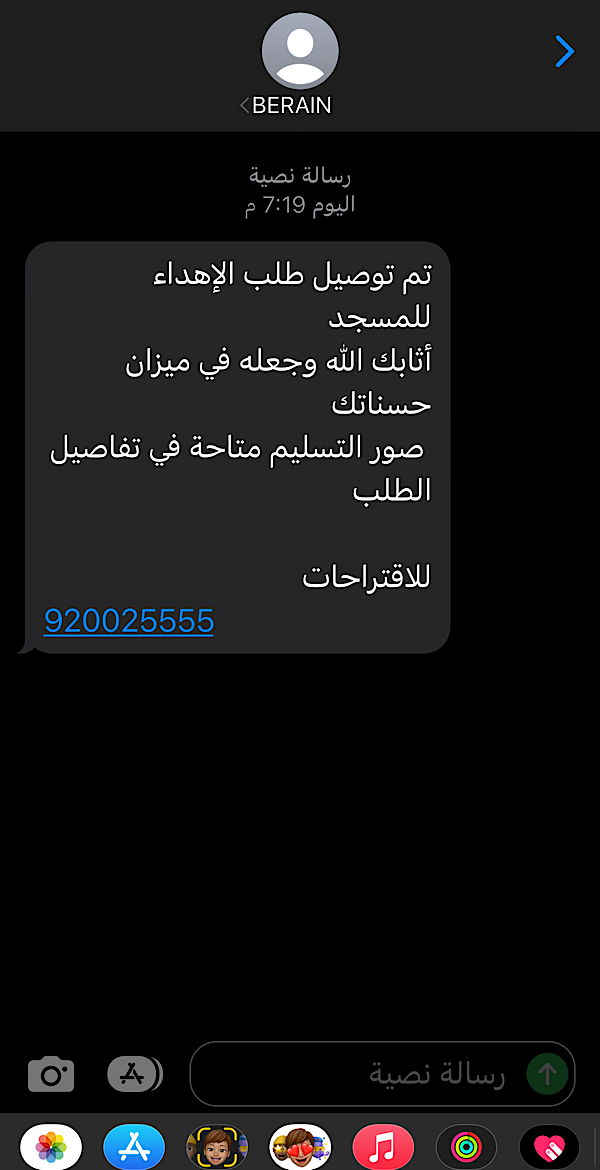Open Music in the app strip

(x=383, y=1146)
